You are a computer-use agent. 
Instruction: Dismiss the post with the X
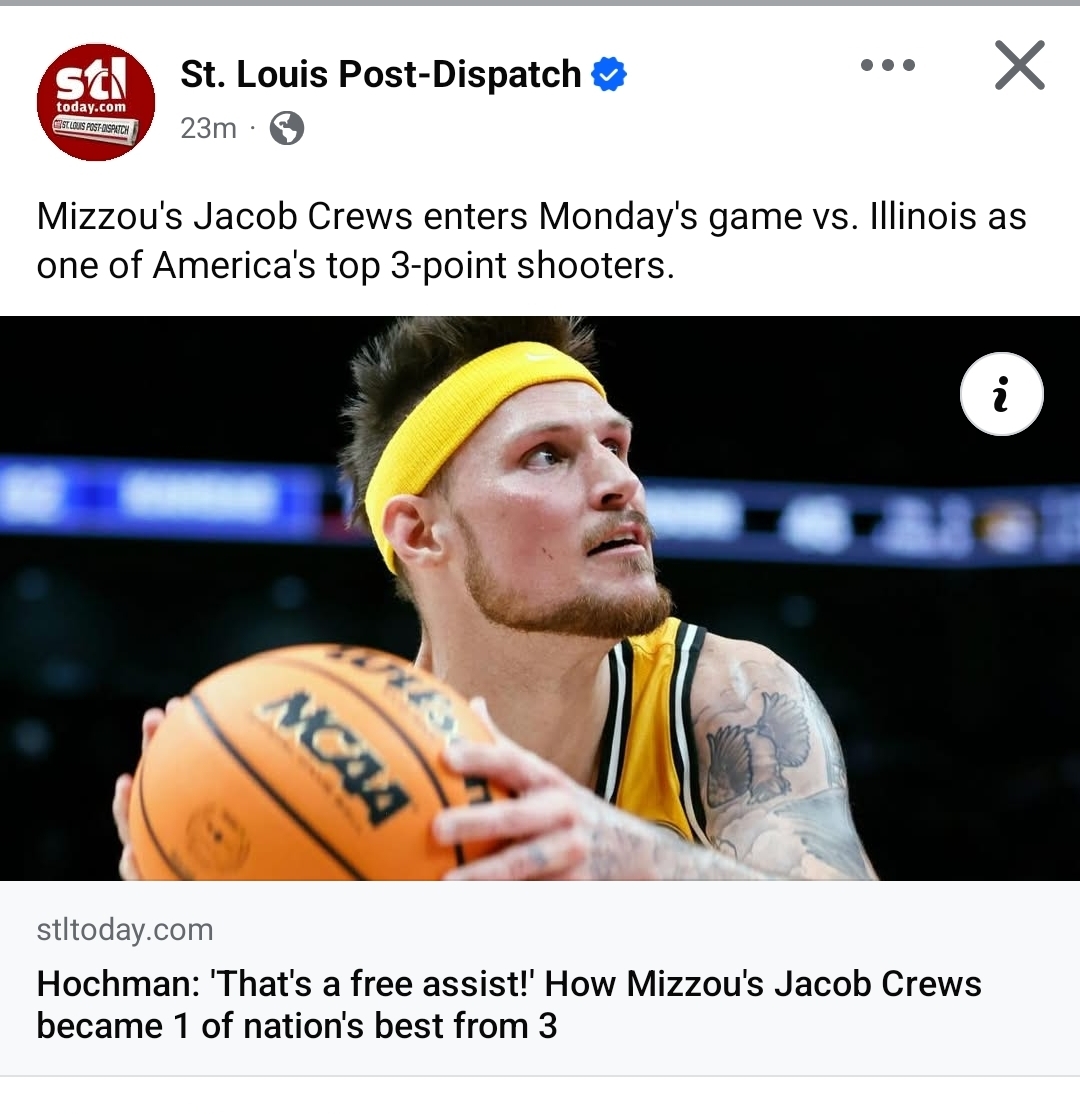click(x=1019, y=66)
